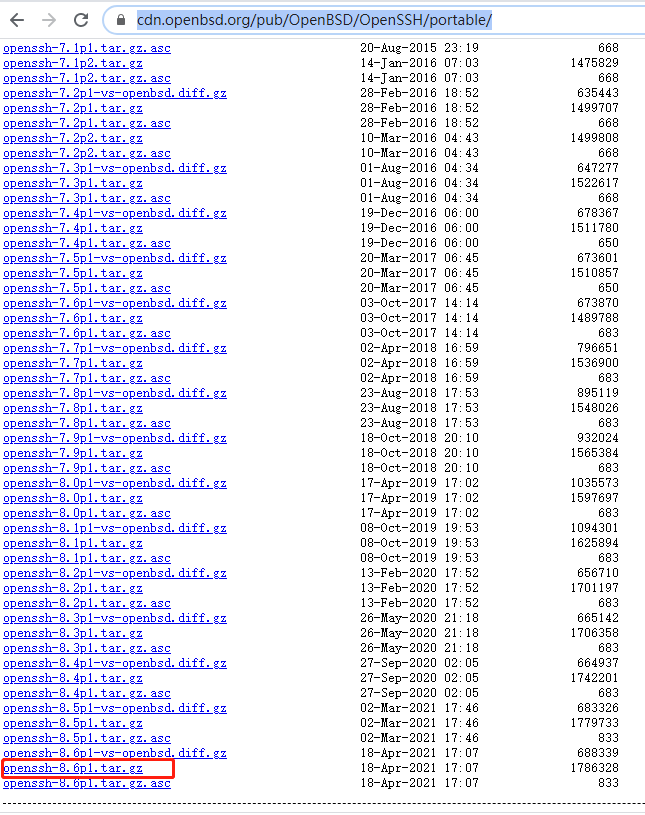
Task: Download openssh-7.2p2.tar.gz
Action: 73,138
